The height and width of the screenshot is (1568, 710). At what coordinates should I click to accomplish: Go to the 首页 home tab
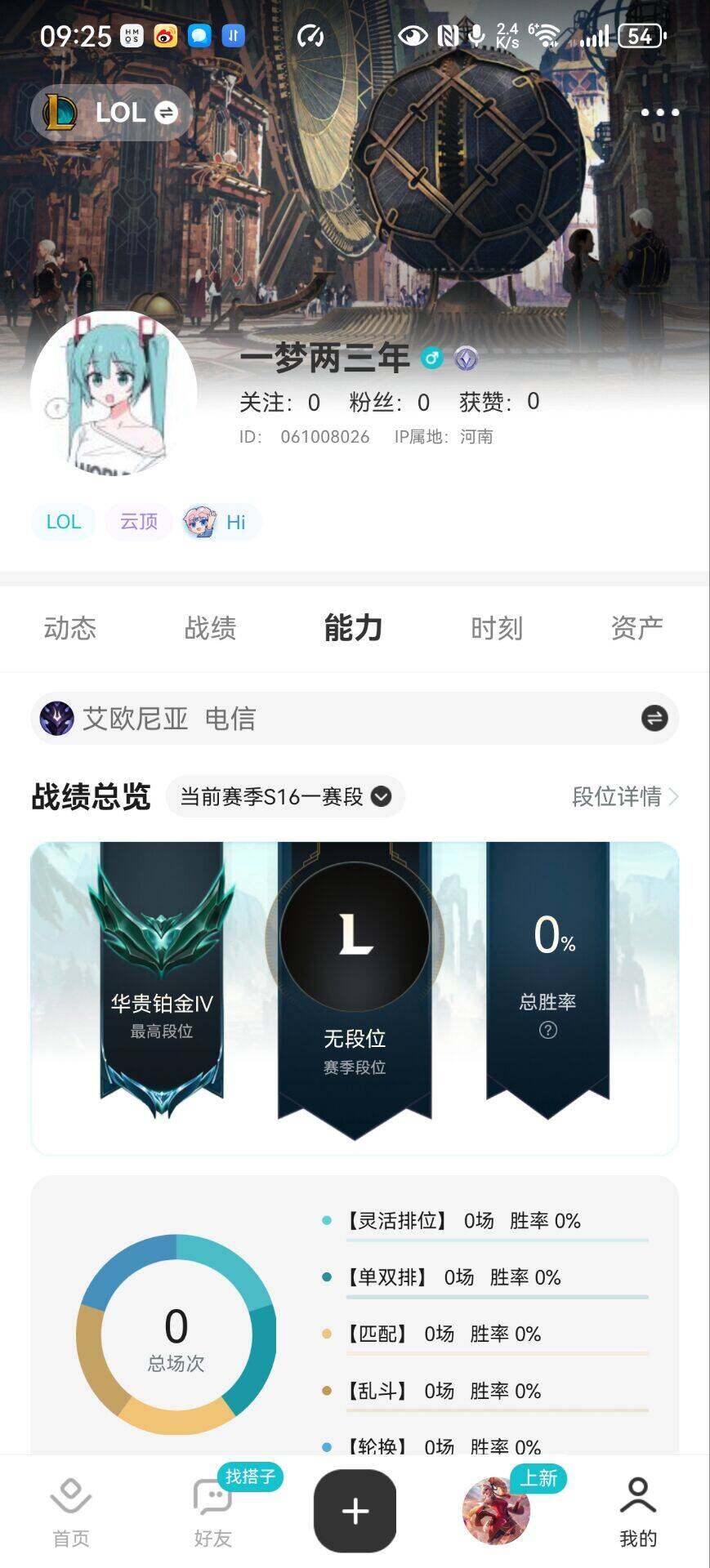tap(71, 1512)
